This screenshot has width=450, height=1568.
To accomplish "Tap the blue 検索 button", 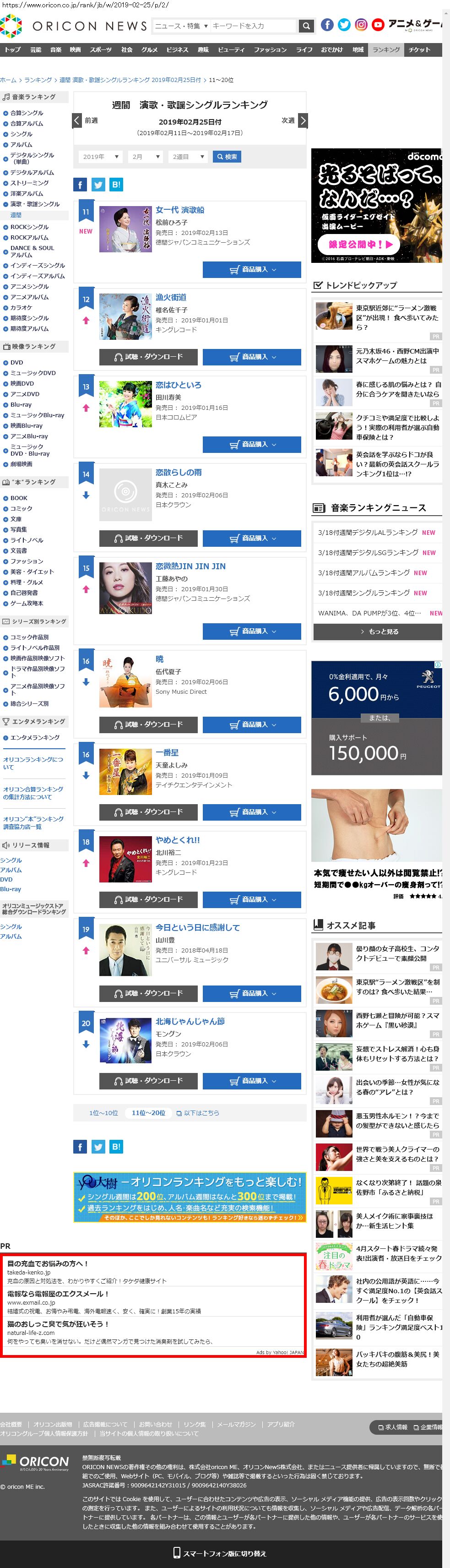I will coord(227,157).
